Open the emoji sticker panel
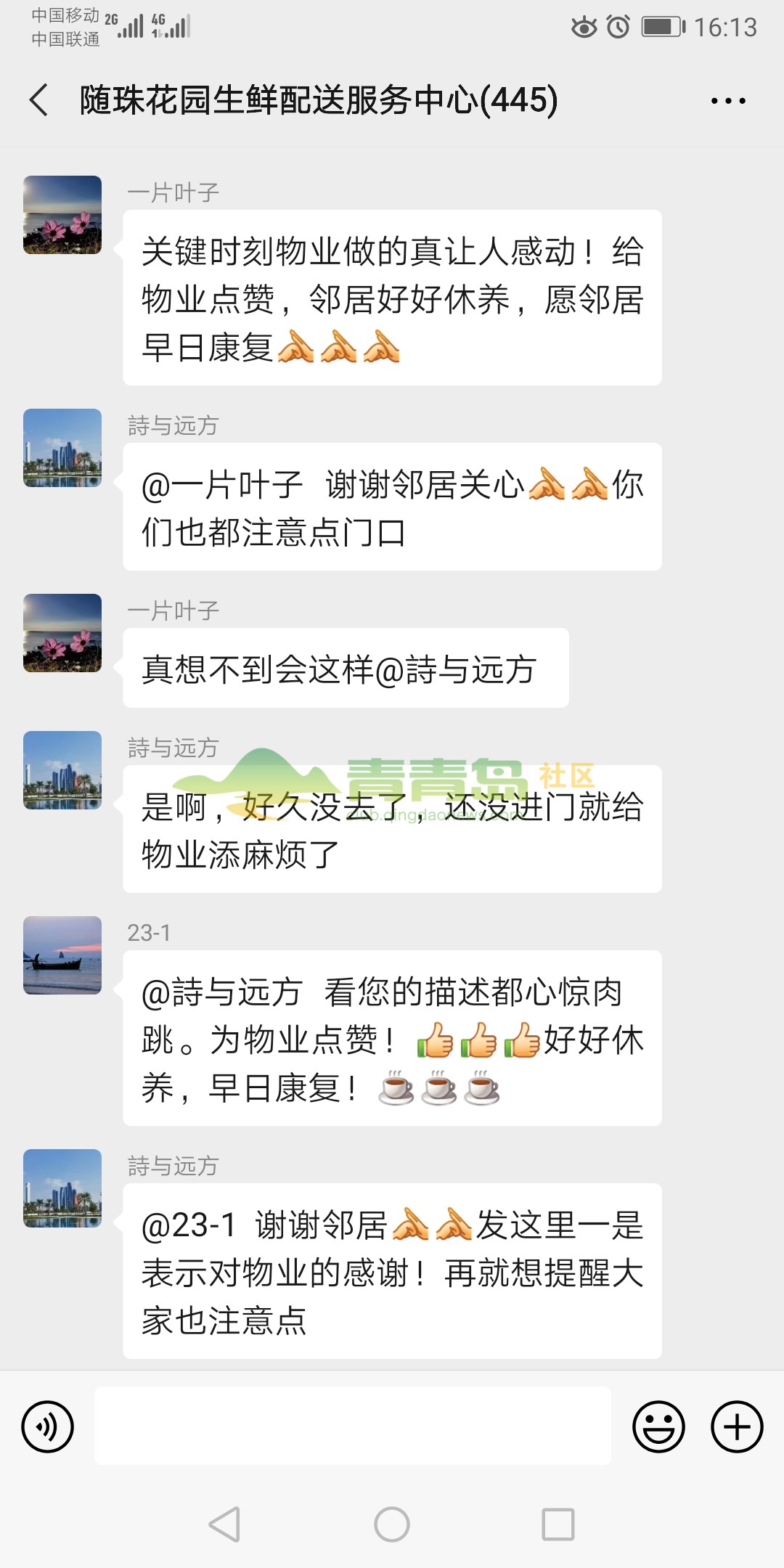Screen dimensions: 784x1568 click(658, 1426)
